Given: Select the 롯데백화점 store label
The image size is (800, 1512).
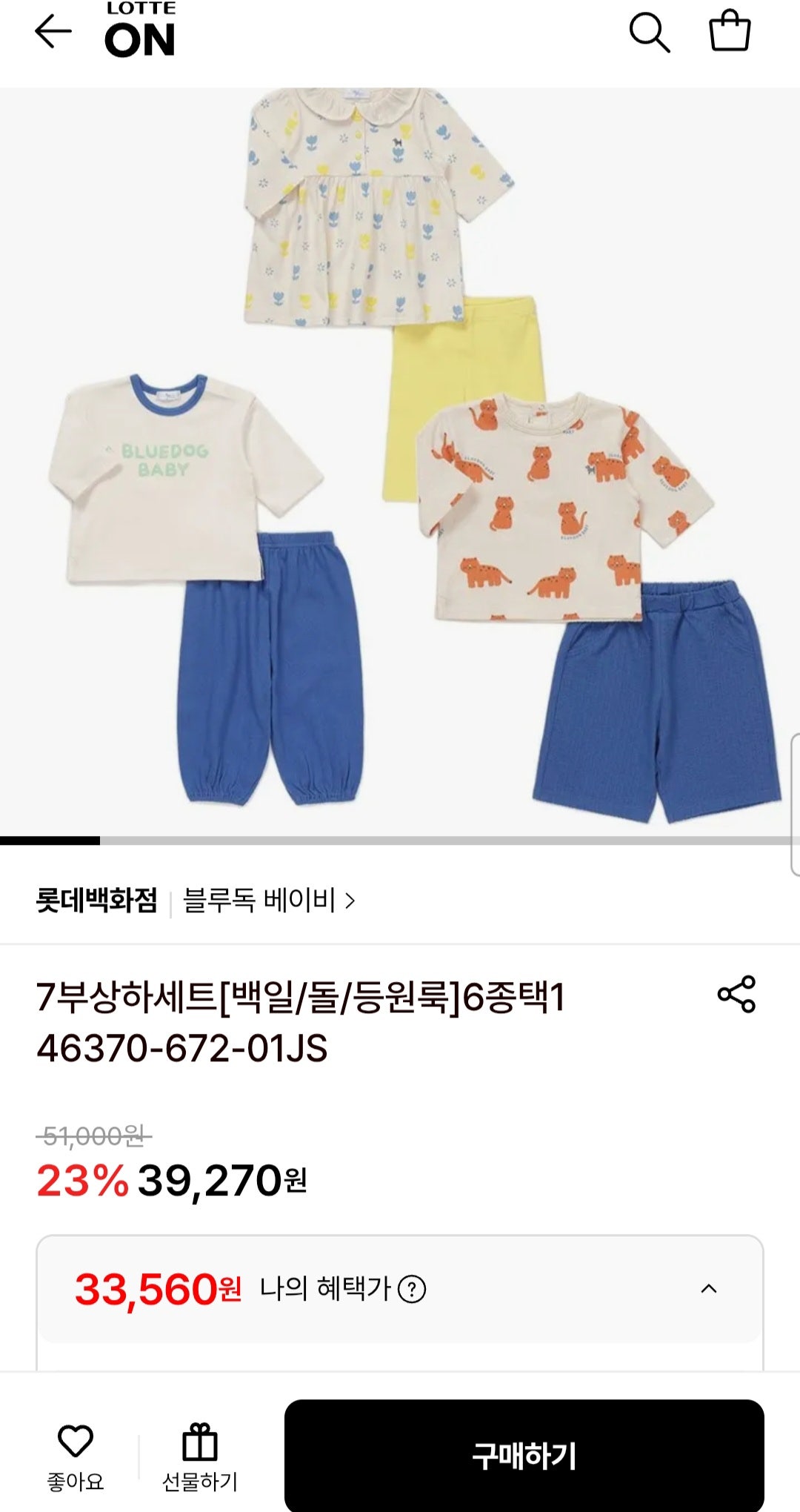Looking at the screenshot, I should pos(96,901).
